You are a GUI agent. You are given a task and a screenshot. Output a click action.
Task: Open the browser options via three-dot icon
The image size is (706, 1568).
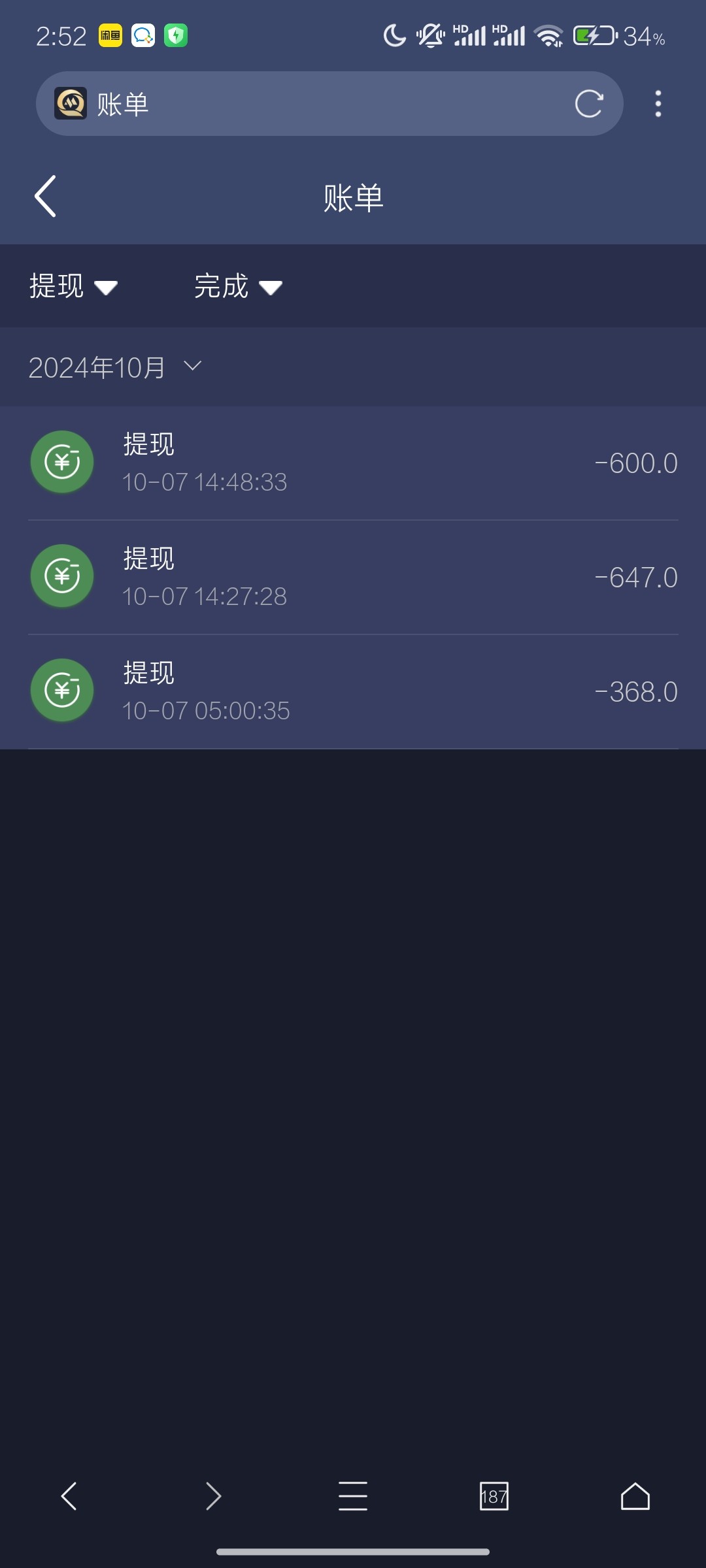(x=657, y=103)
